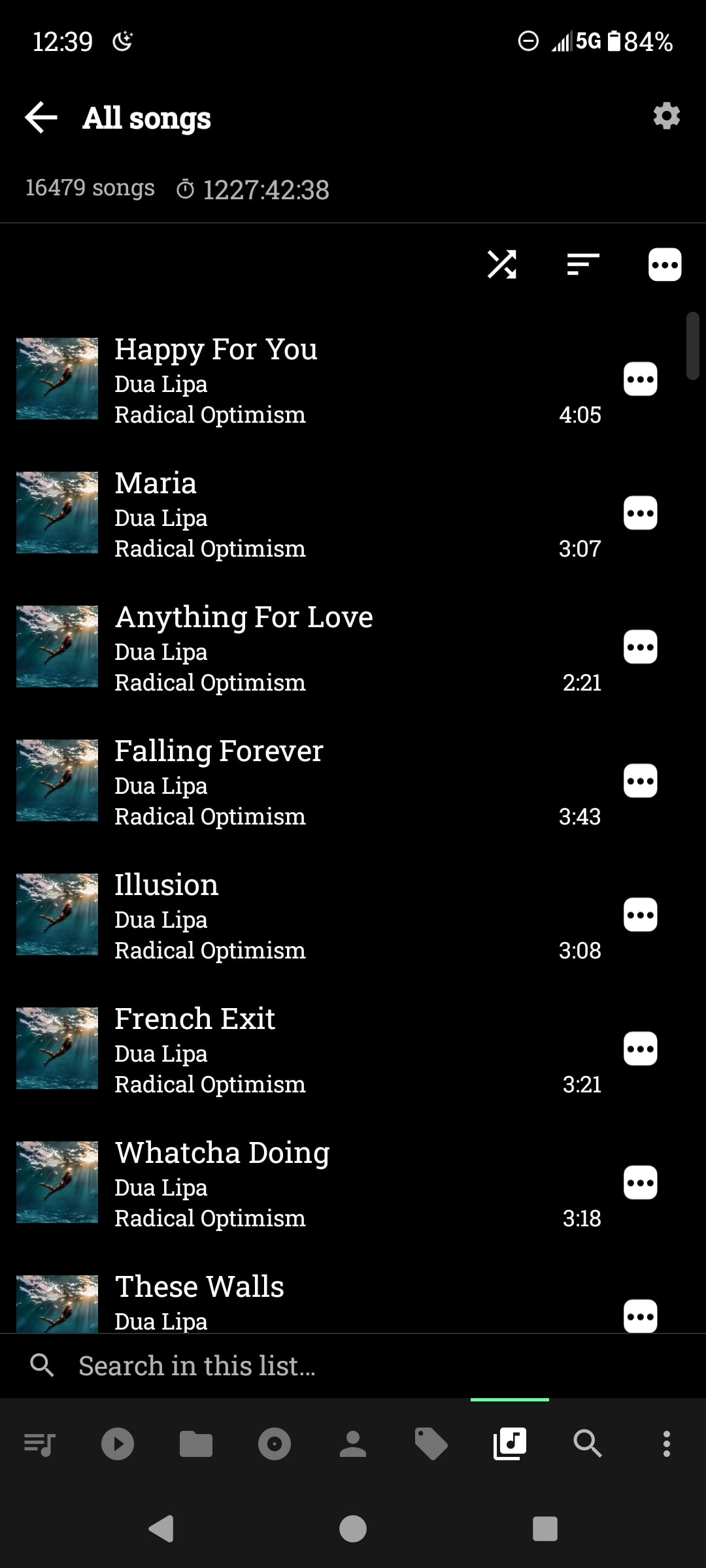The height and width of the screenshot is (1568, 706).
Task: Open the settings gear
Action: [x=666, y=116]
